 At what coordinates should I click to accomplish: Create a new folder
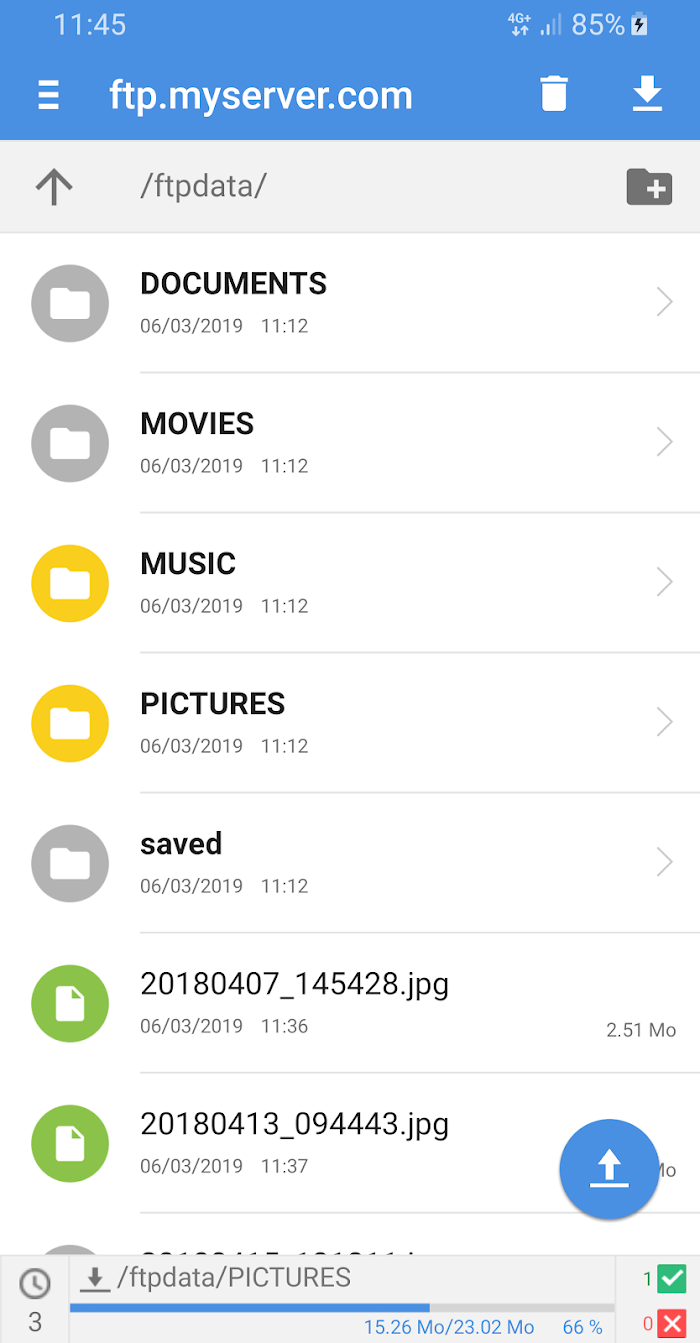649,186
